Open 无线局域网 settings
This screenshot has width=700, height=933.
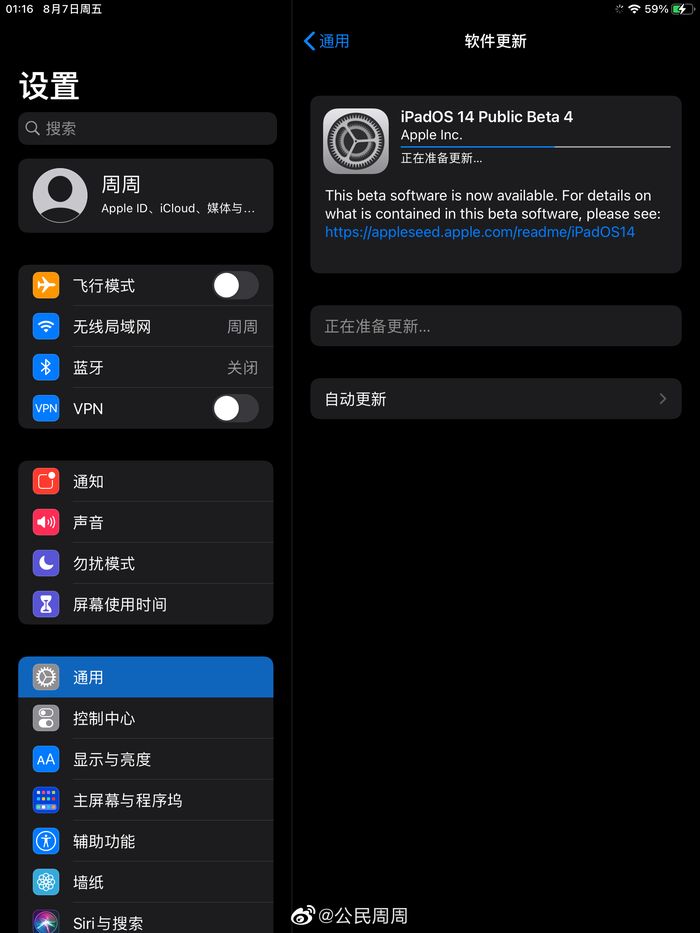[x=145, y=327]
